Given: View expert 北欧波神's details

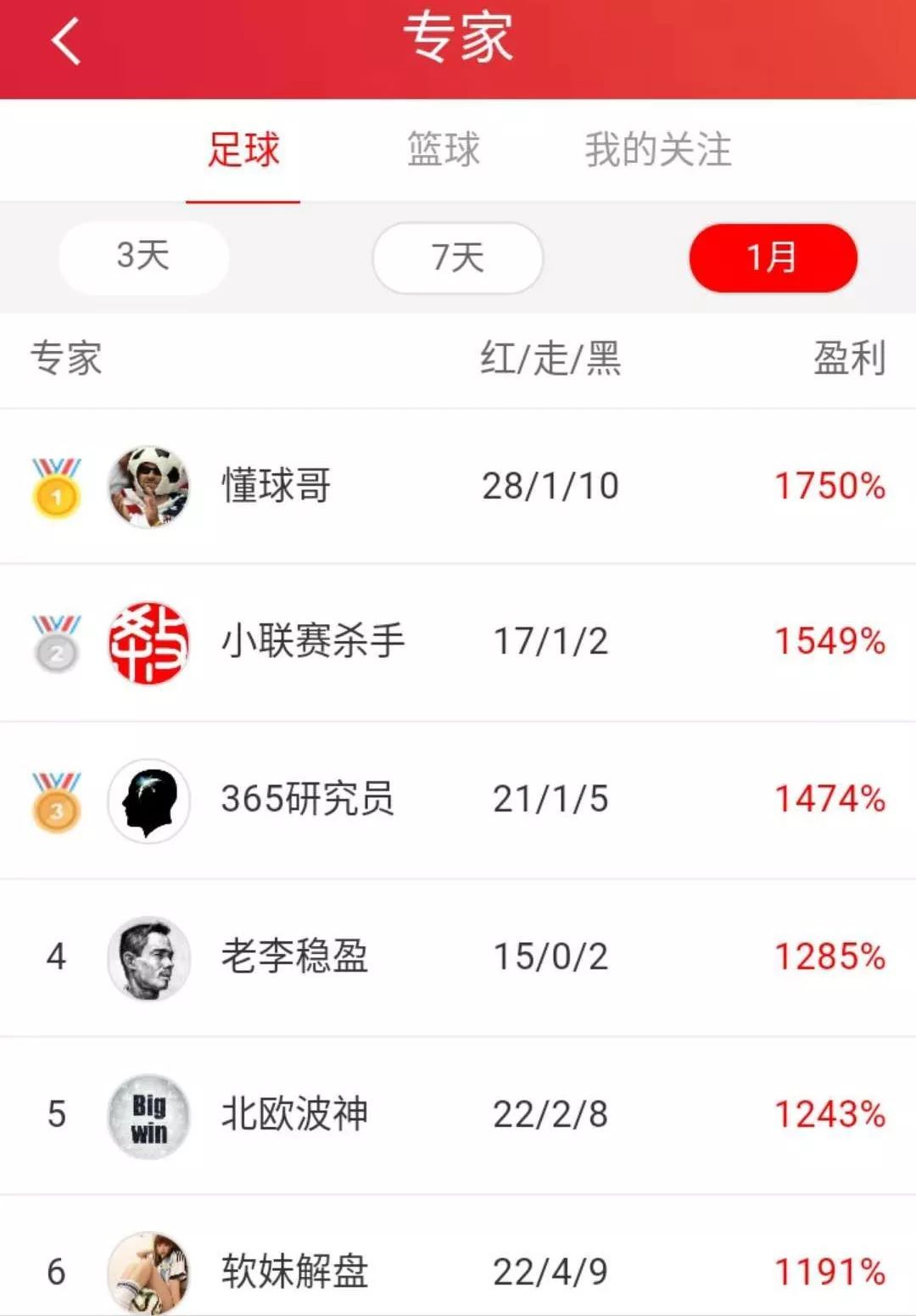Looking at the screenshot, I should [x=294, y=1114].
